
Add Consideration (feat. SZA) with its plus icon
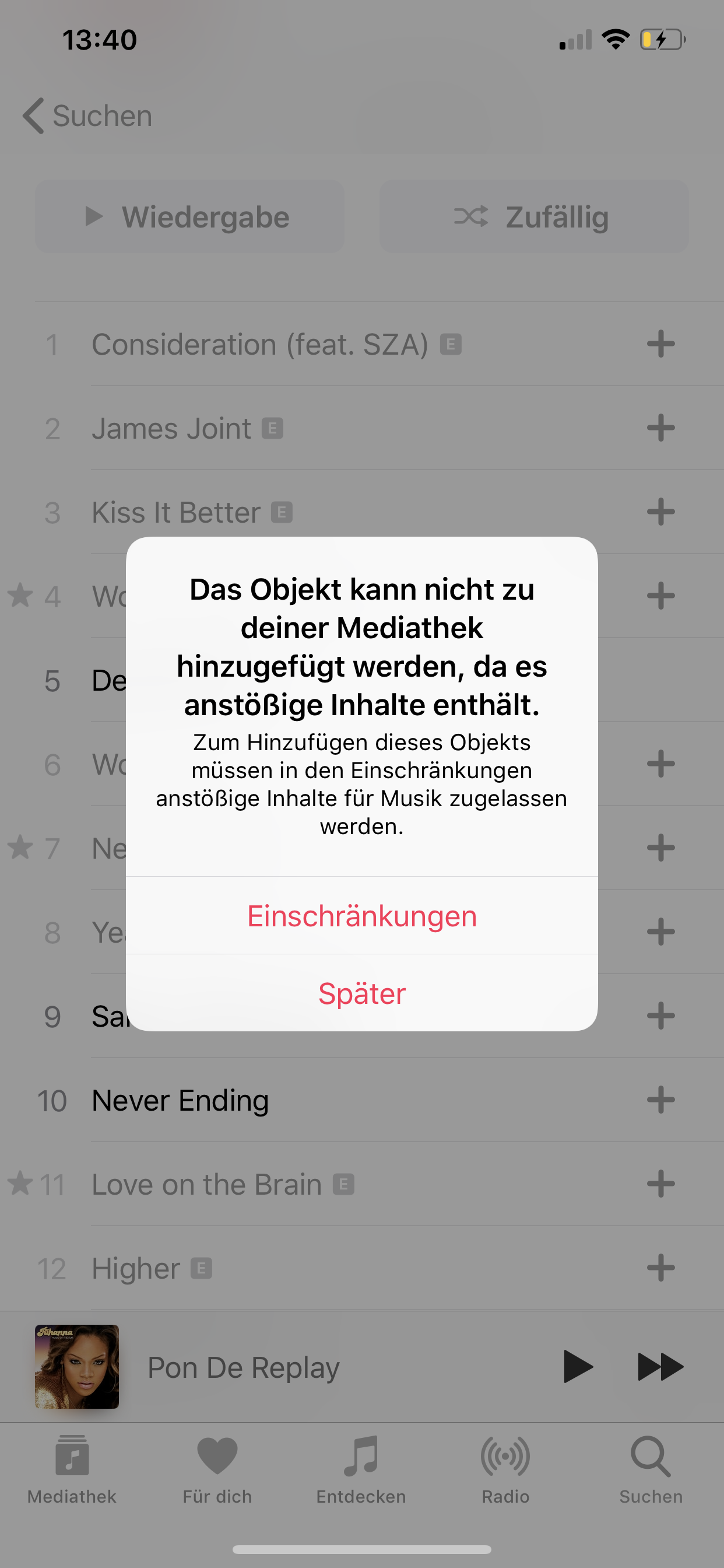[661, 344]
